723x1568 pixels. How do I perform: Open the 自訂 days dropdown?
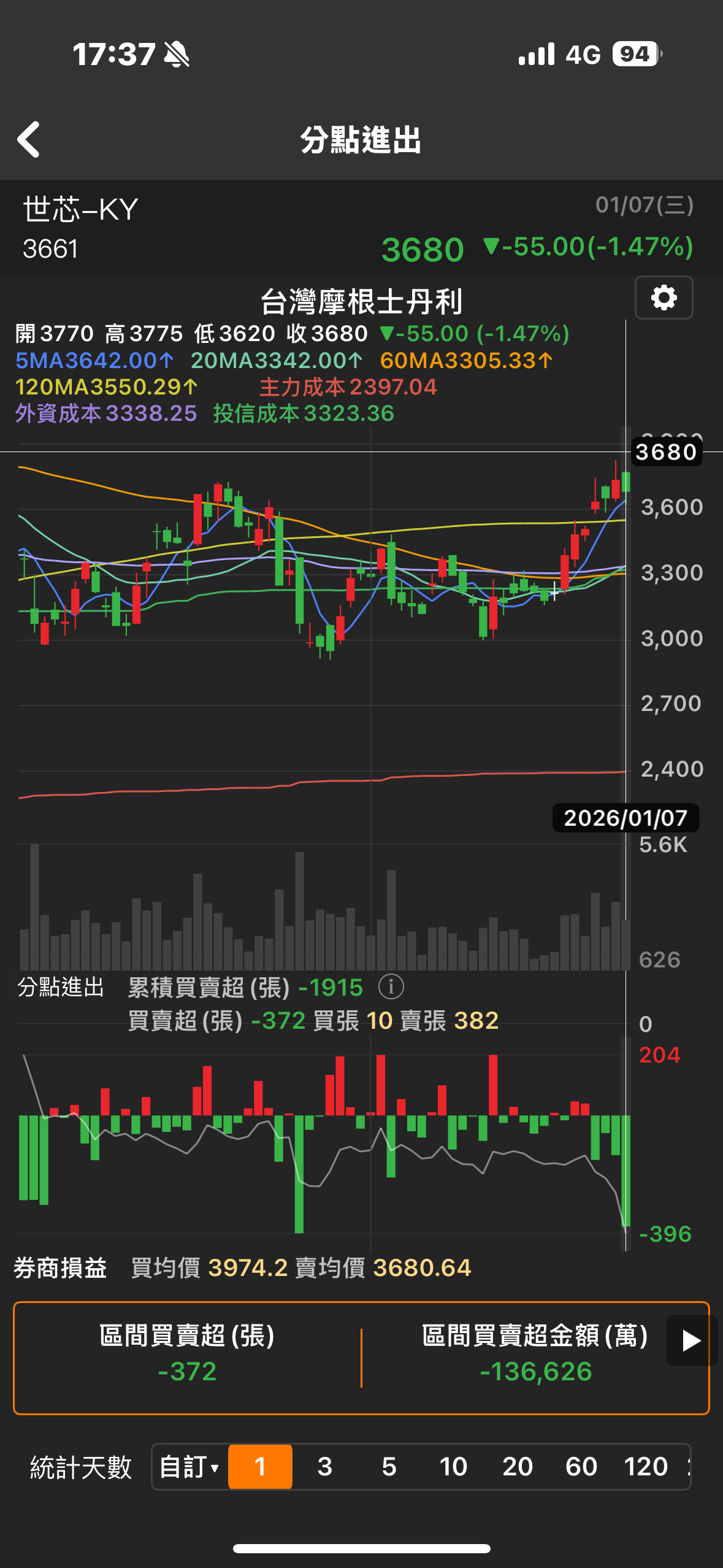point(189,1467)
